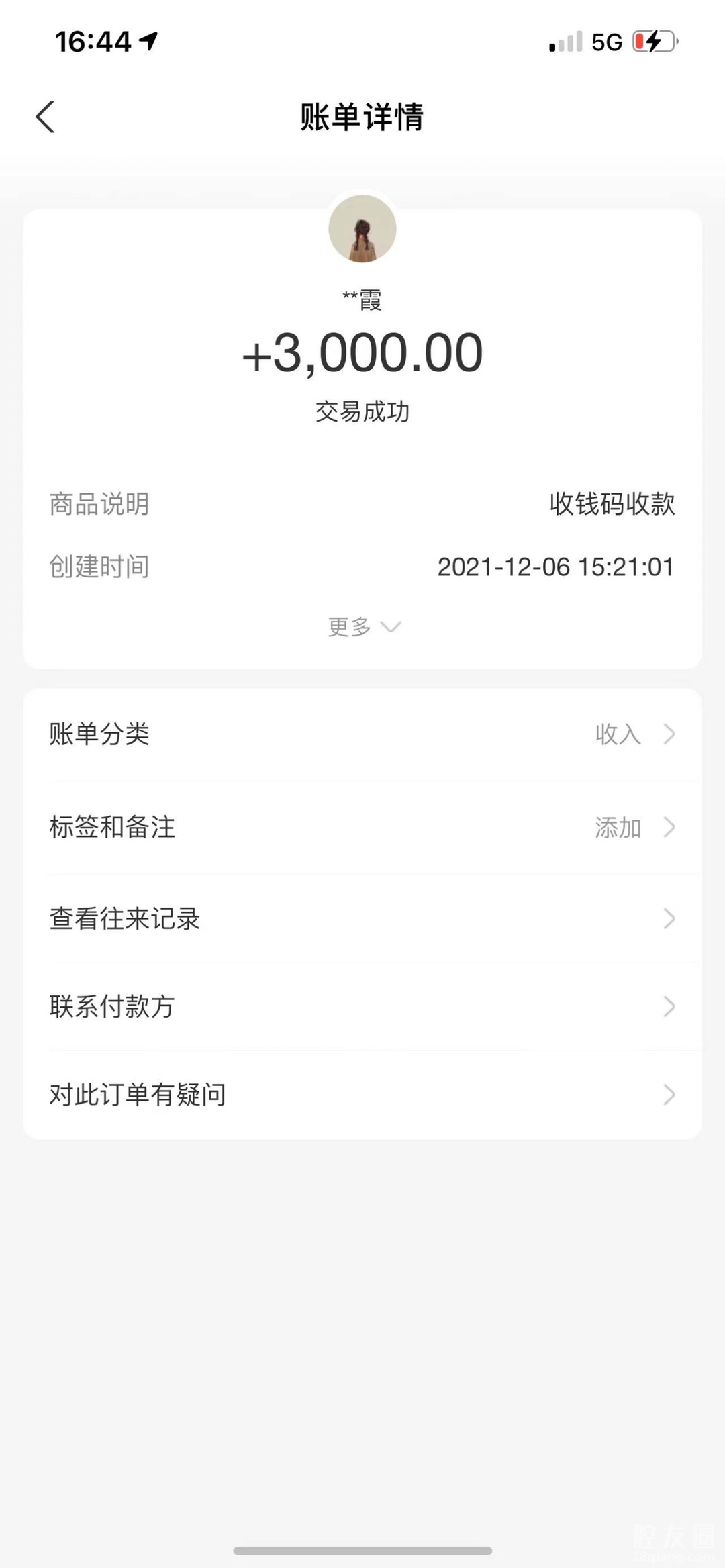Select 联系付款方
This screenshot has height=1568, width=725.
click(x=362, y=1007)
